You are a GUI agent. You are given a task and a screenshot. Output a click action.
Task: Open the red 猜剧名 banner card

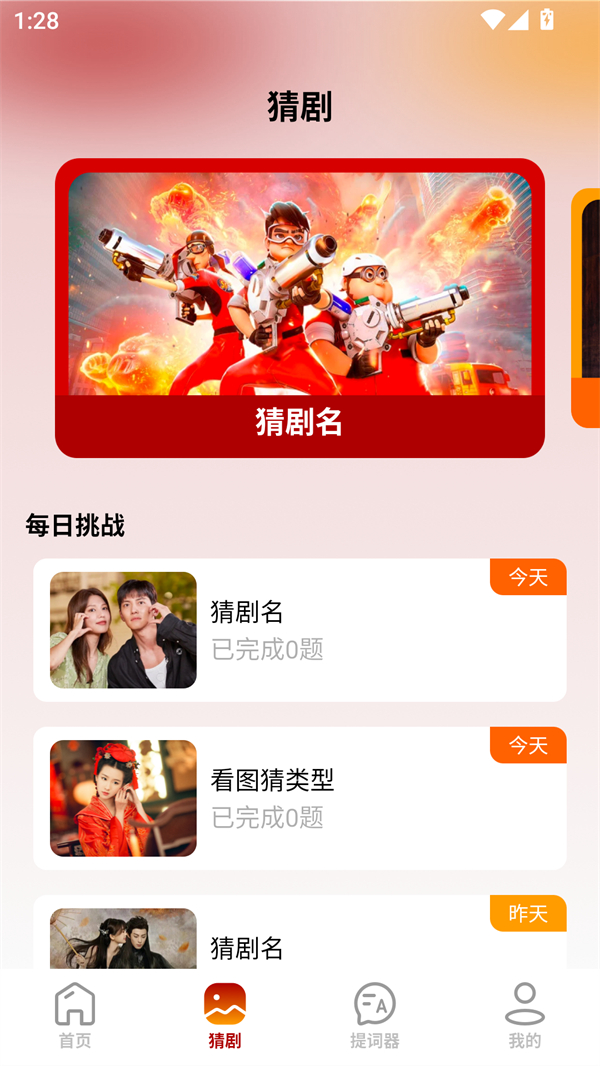tap(300, 308)
